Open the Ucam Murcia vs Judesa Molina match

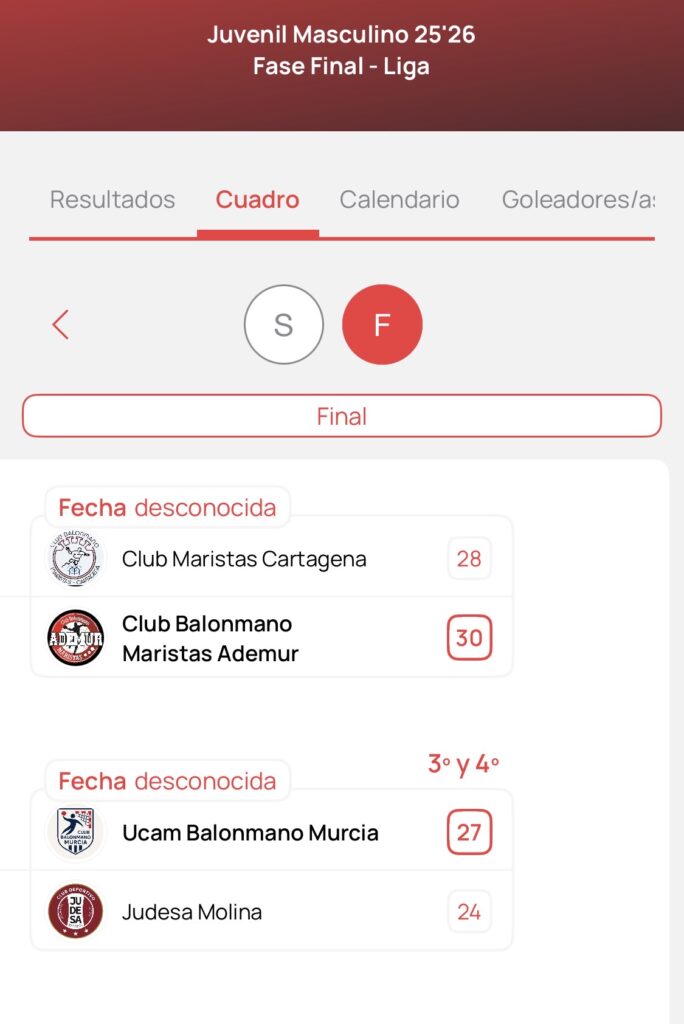[x=272, y=870]
